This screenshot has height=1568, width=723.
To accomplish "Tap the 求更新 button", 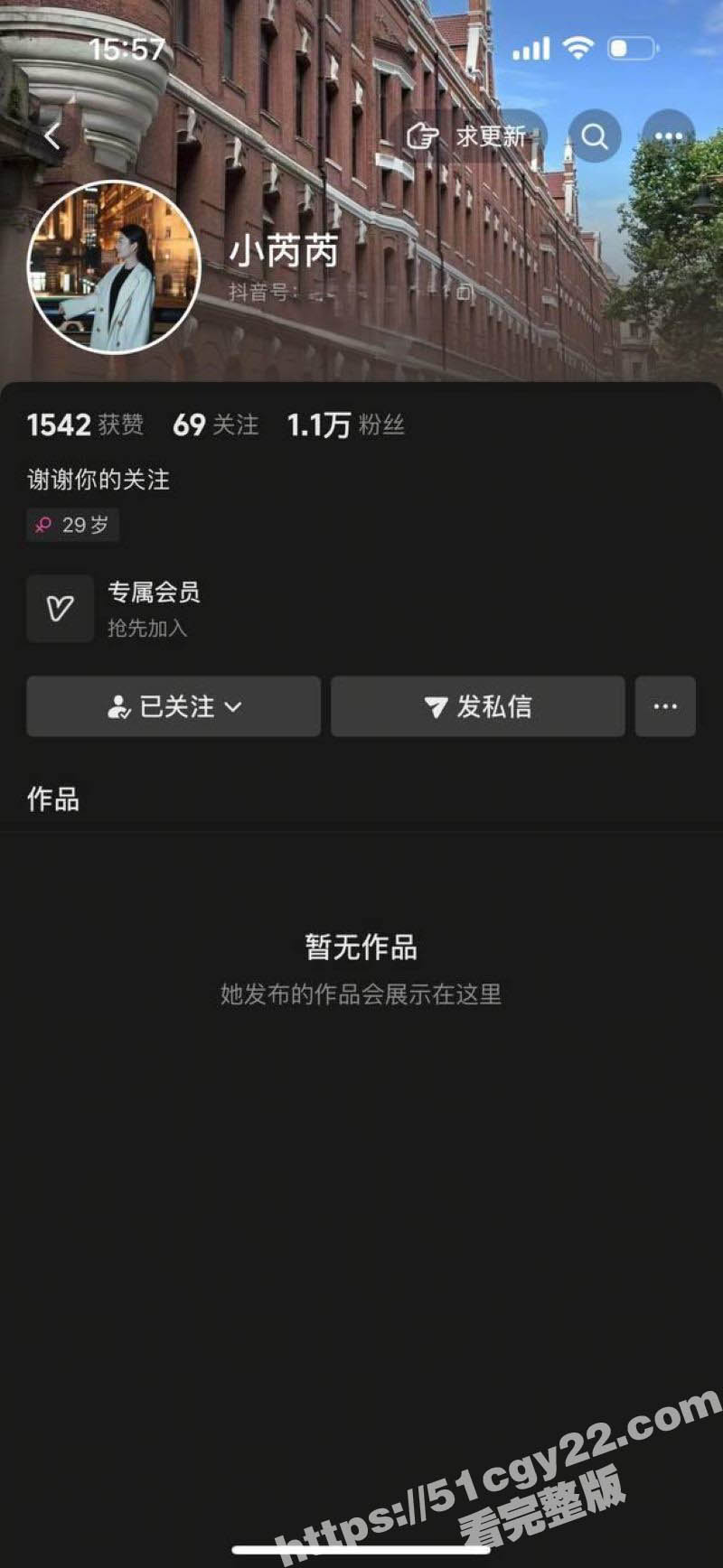I will [x=470, y=136].
